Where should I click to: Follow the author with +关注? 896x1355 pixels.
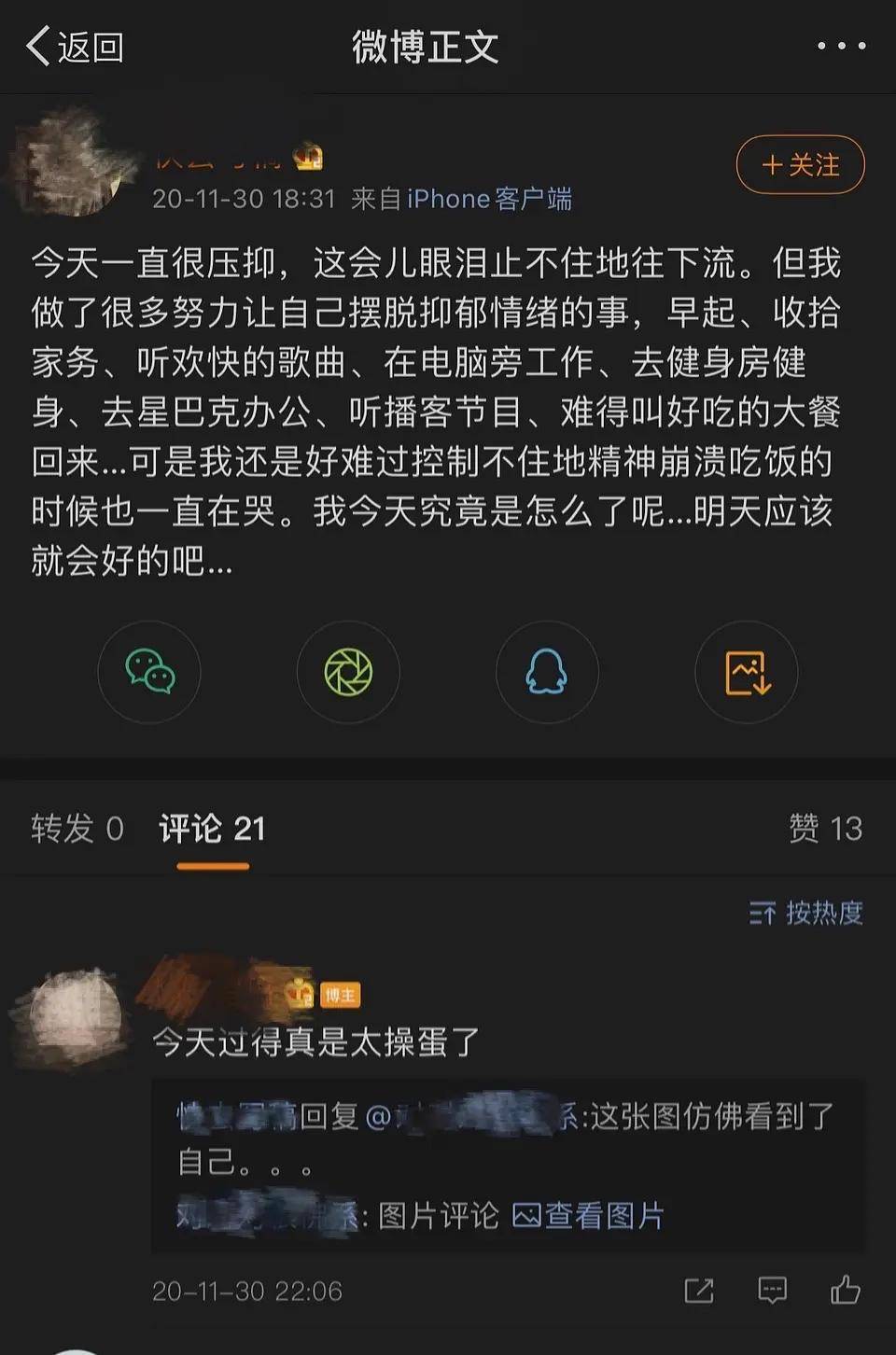coord(800,165)
